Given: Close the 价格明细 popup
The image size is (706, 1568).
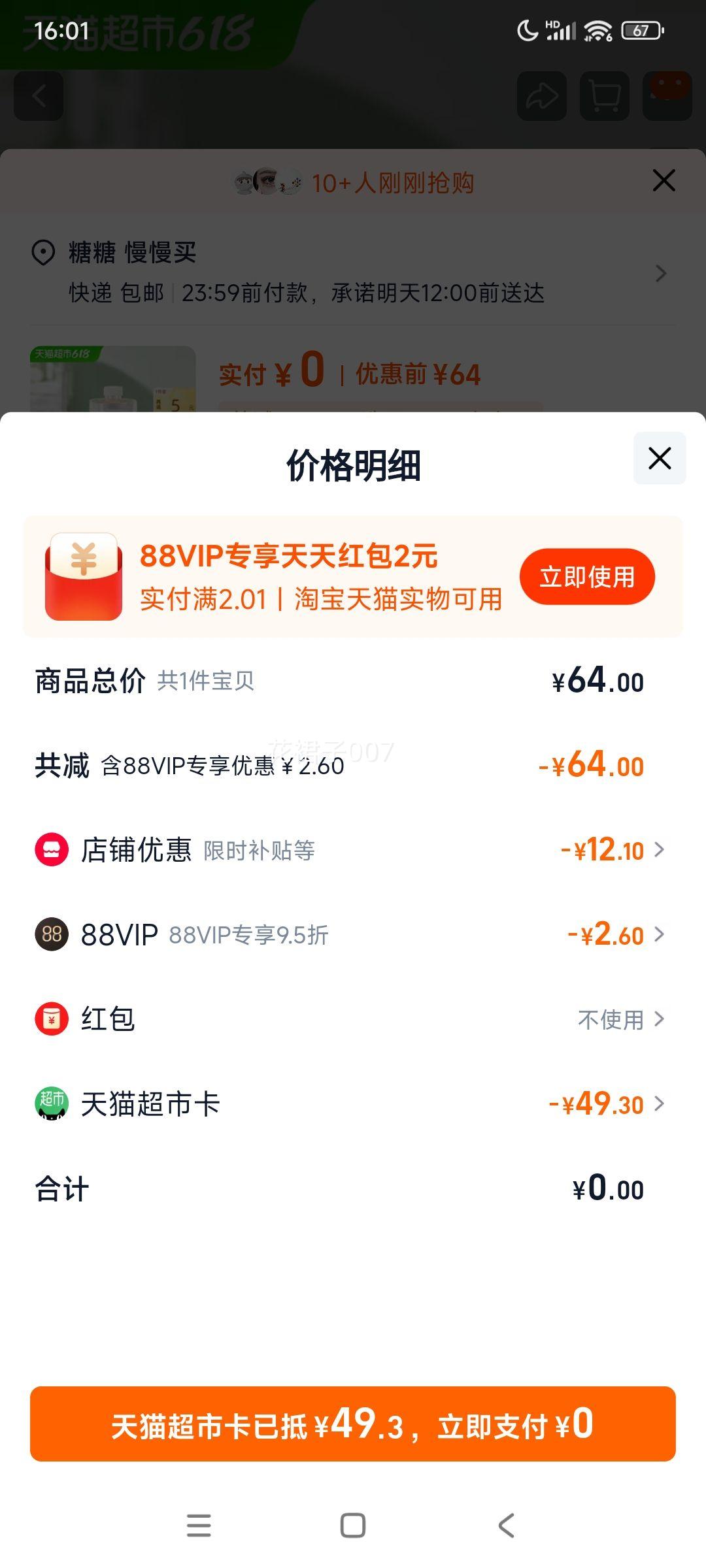Looking at the screenshot, I should (x=658, y=458).
